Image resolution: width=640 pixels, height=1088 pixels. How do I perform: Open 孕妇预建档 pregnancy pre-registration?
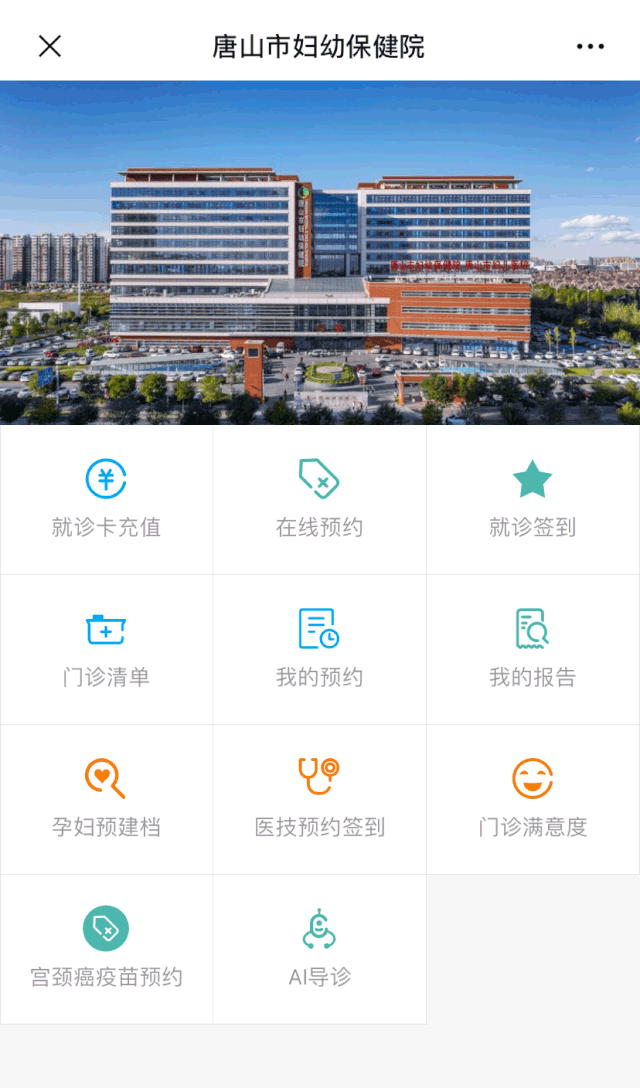(x=106, y=799)
